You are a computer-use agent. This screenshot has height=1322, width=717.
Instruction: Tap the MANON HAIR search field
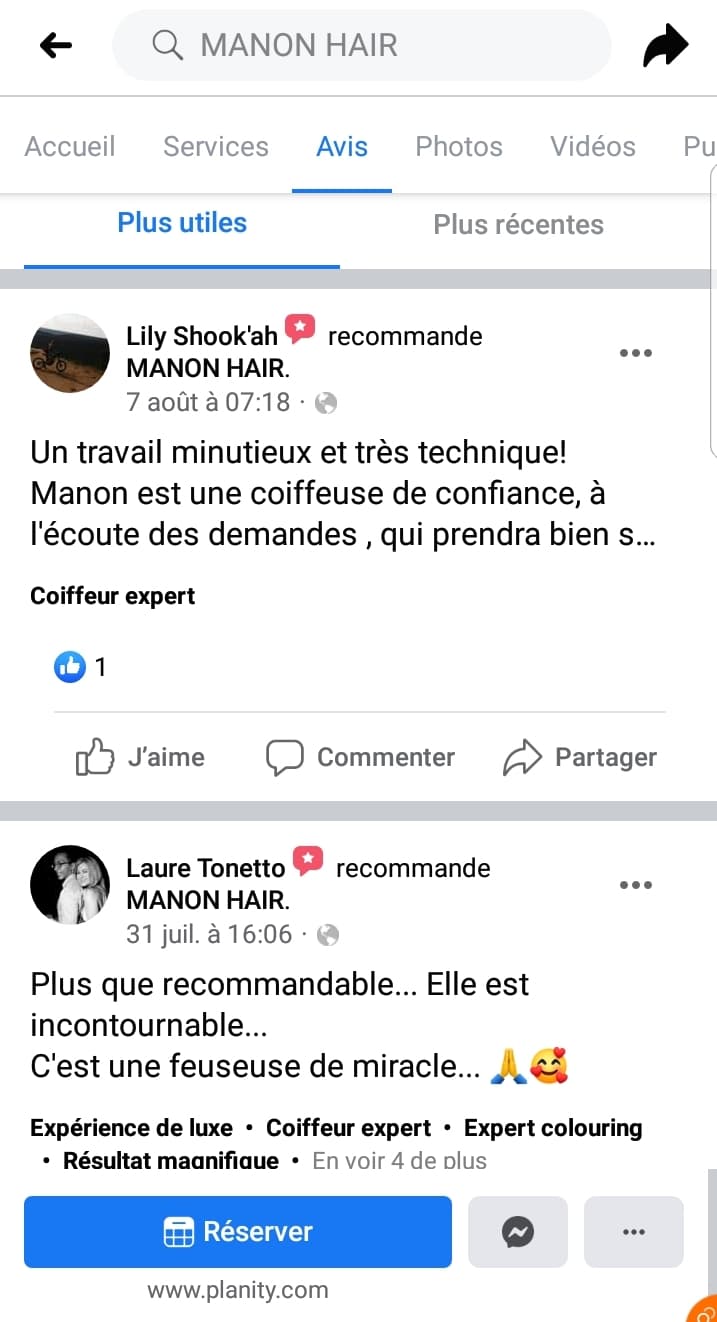click(360, 45)
